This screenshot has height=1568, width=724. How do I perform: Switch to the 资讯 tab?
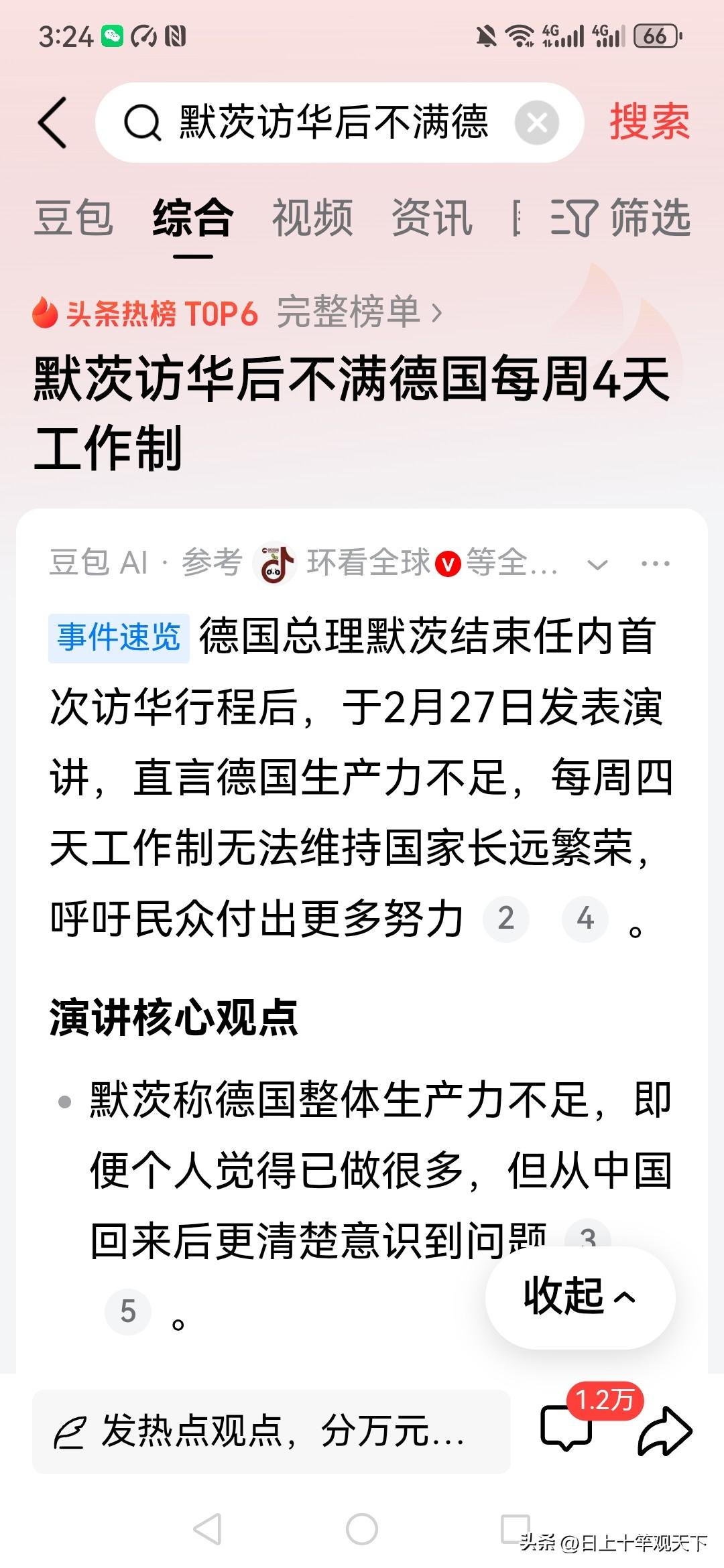[434, 218]
